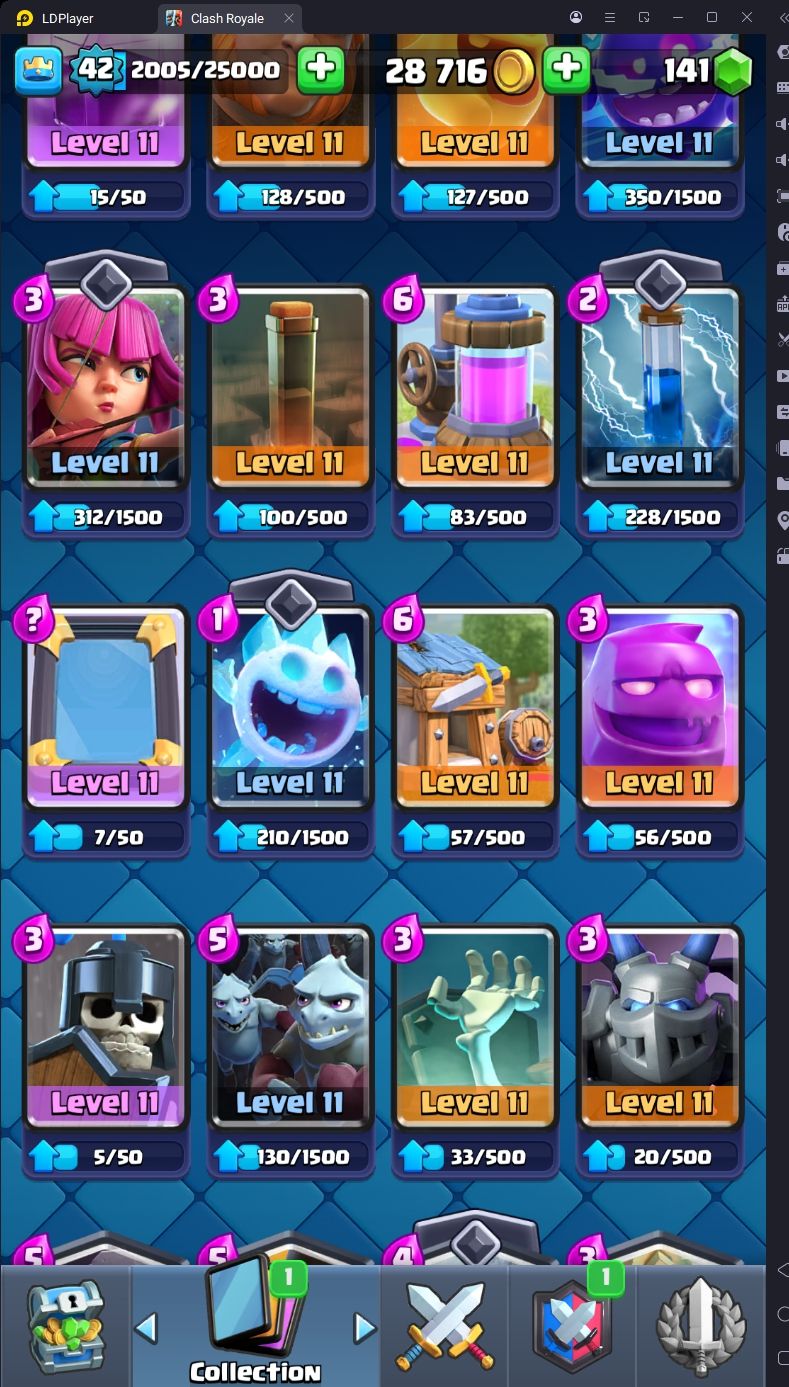View the Graveyard card
The width and height of the screenshot is (789, 1387).
(475, 1025)
